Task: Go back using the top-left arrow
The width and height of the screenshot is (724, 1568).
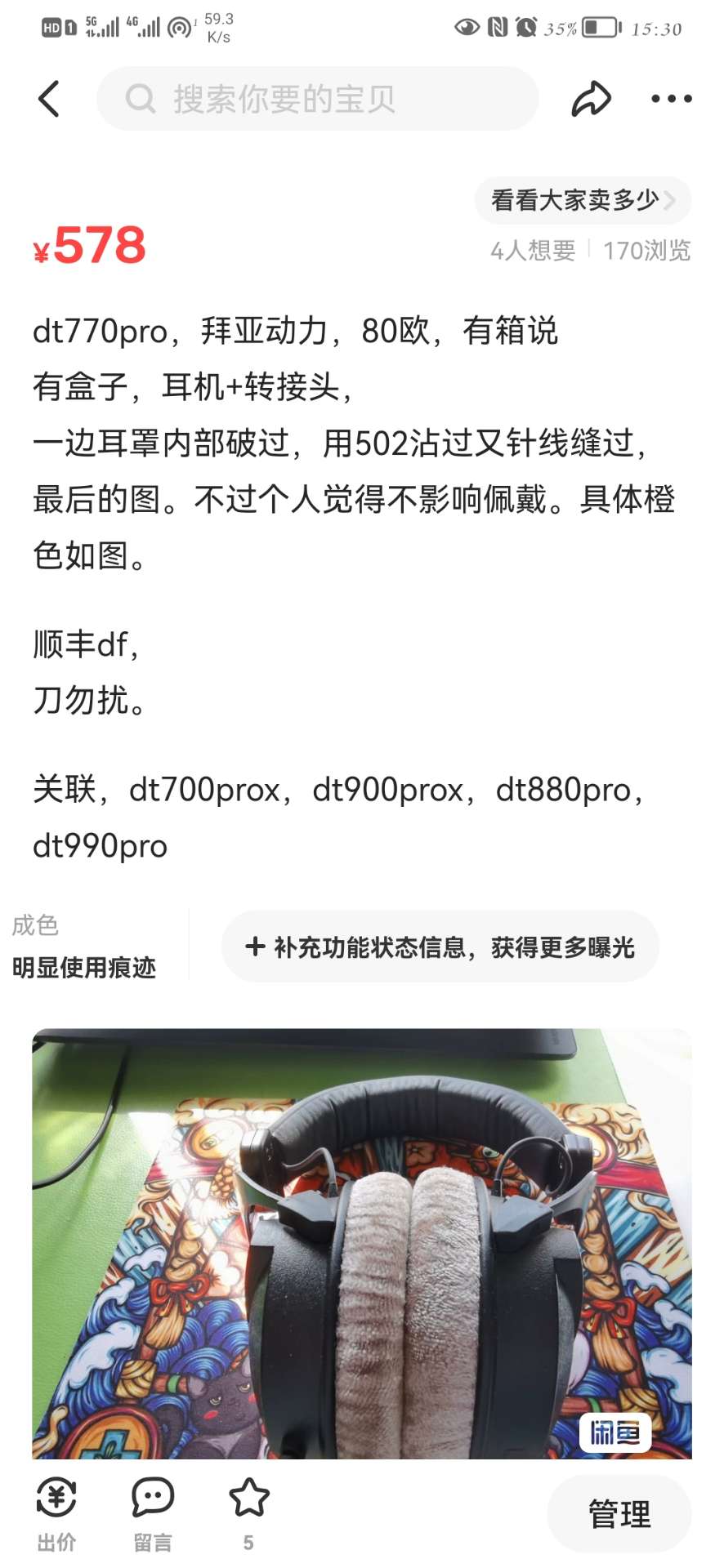Action: click(49, 99)
